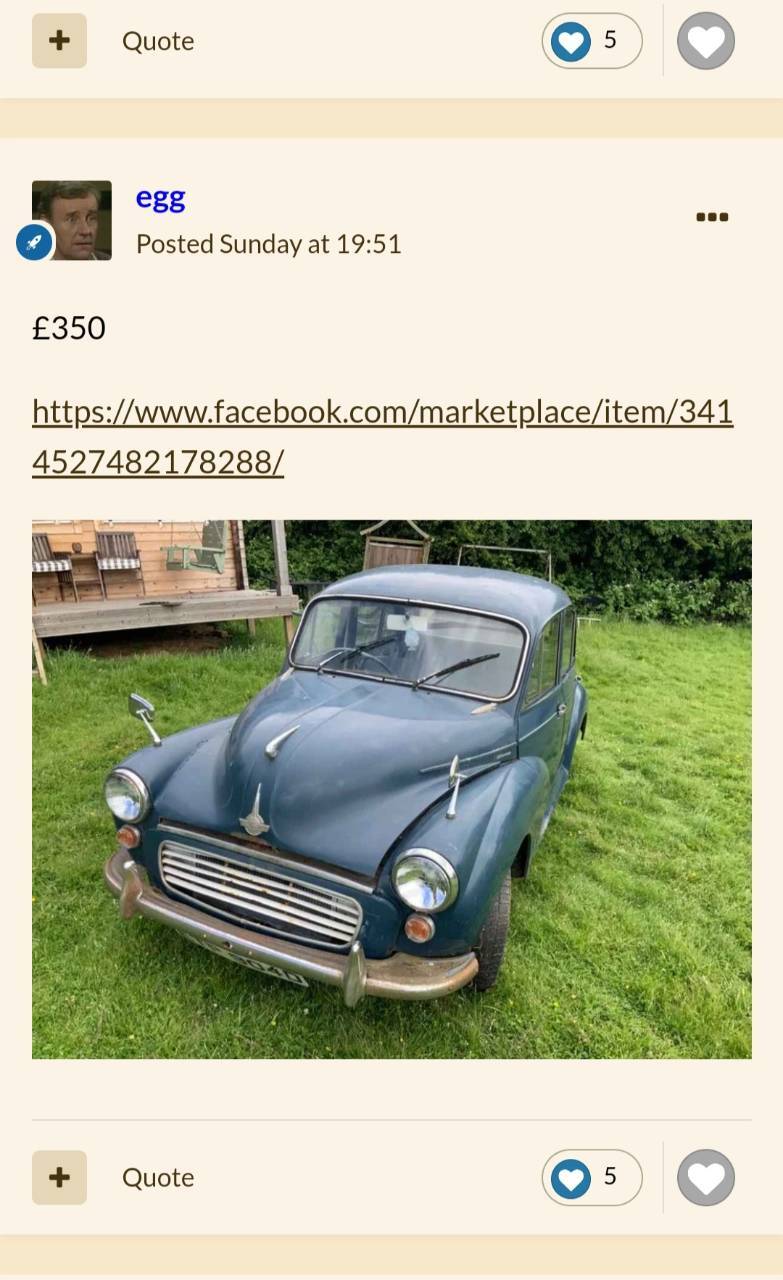
Task: View the 5 reactions on the top post
Action: point(592,41)
